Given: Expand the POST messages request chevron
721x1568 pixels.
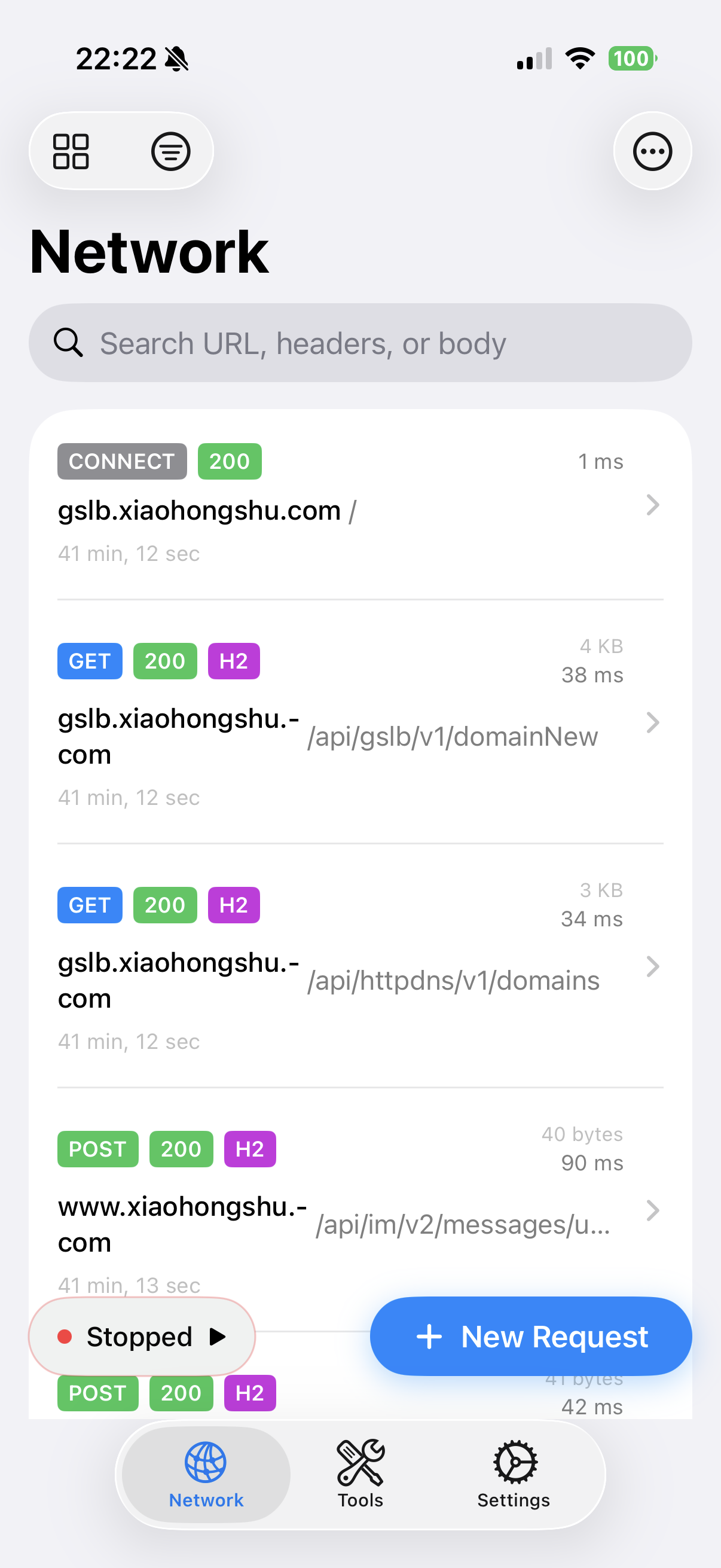Looking at the screenshot, I should (x=653, y=1211).
